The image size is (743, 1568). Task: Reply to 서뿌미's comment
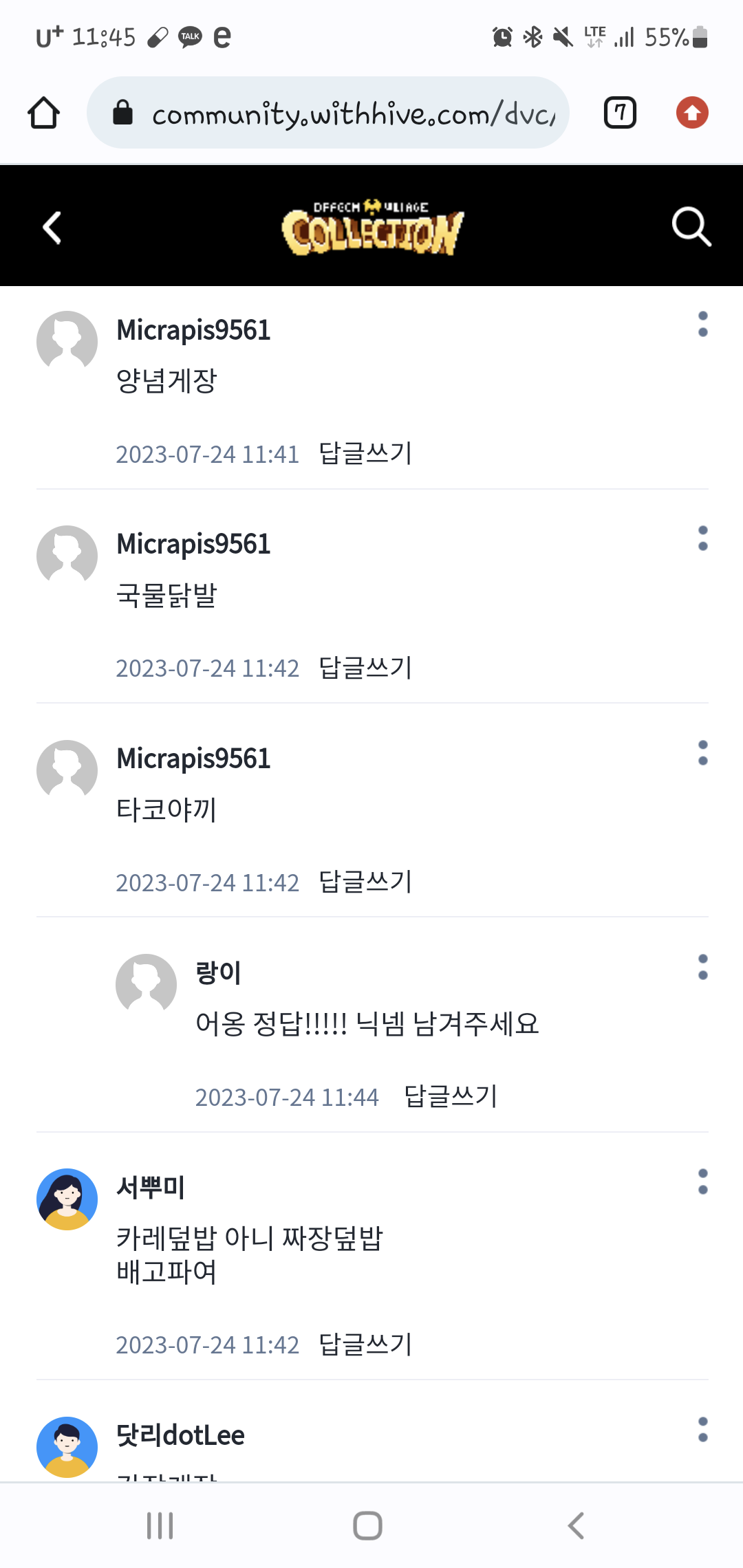click(365, 1344)
